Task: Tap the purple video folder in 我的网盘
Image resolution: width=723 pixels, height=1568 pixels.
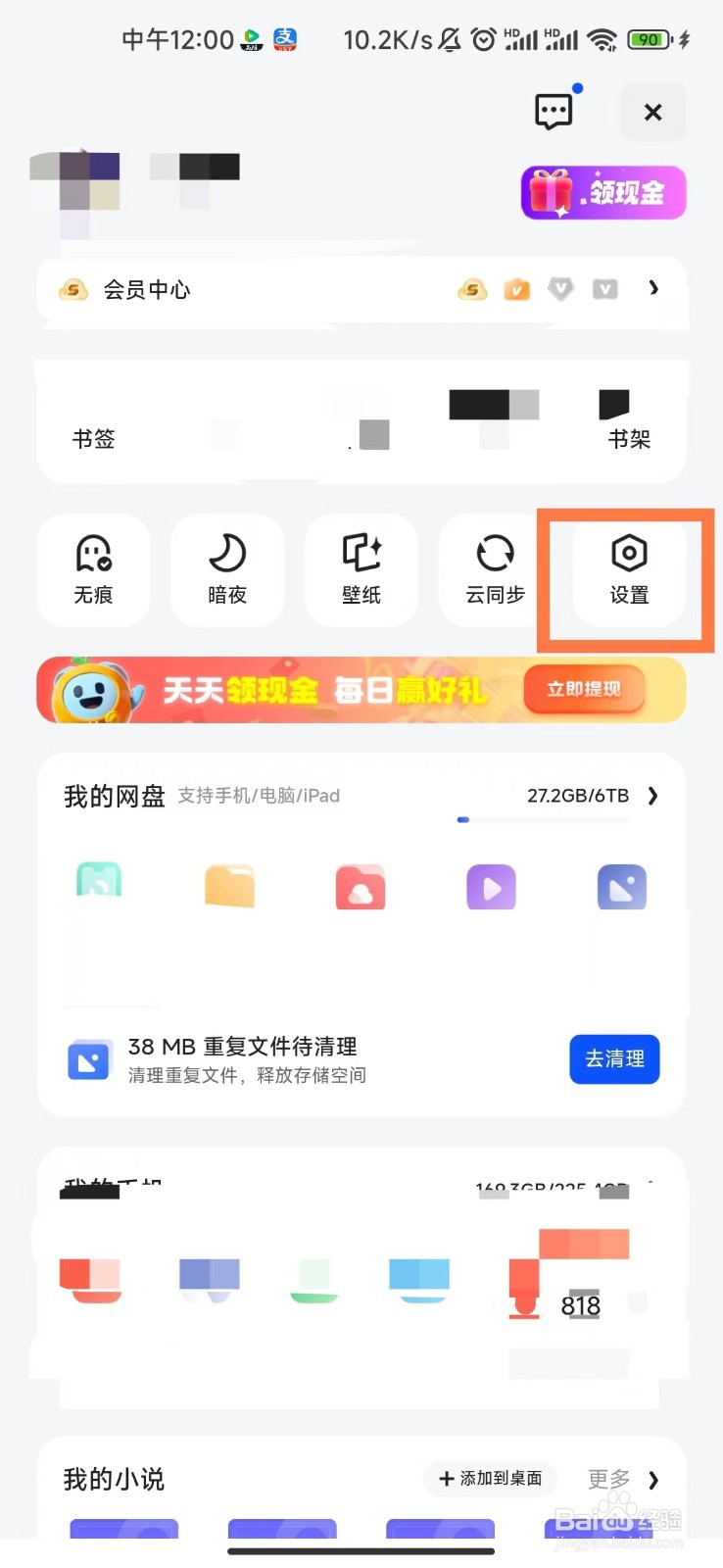Action: pos(491,887)
